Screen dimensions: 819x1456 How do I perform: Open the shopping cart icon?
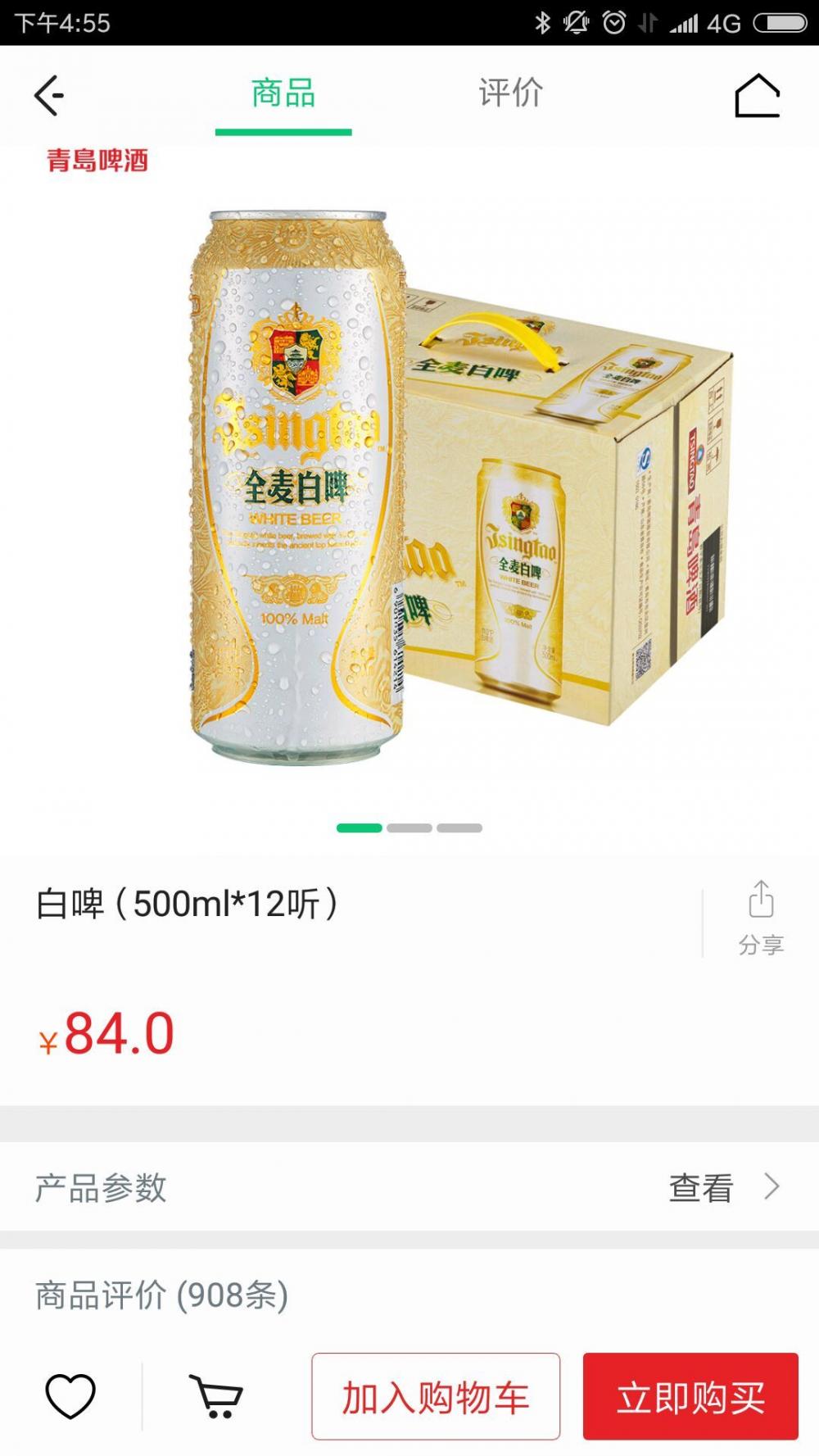[x=216, y=1396]
